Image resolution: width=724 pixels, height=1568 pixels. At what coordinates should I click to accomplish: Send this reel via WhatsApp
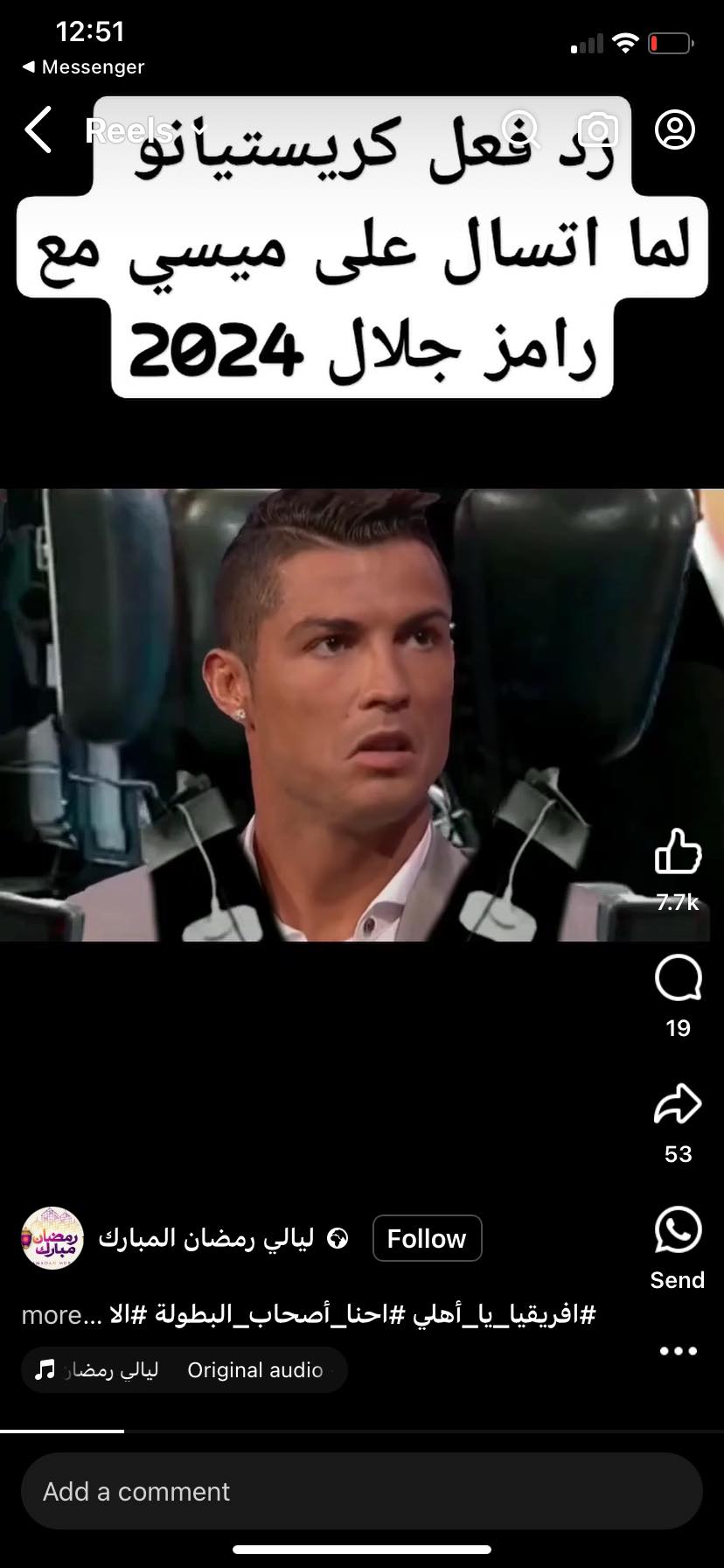[678, 1230]
